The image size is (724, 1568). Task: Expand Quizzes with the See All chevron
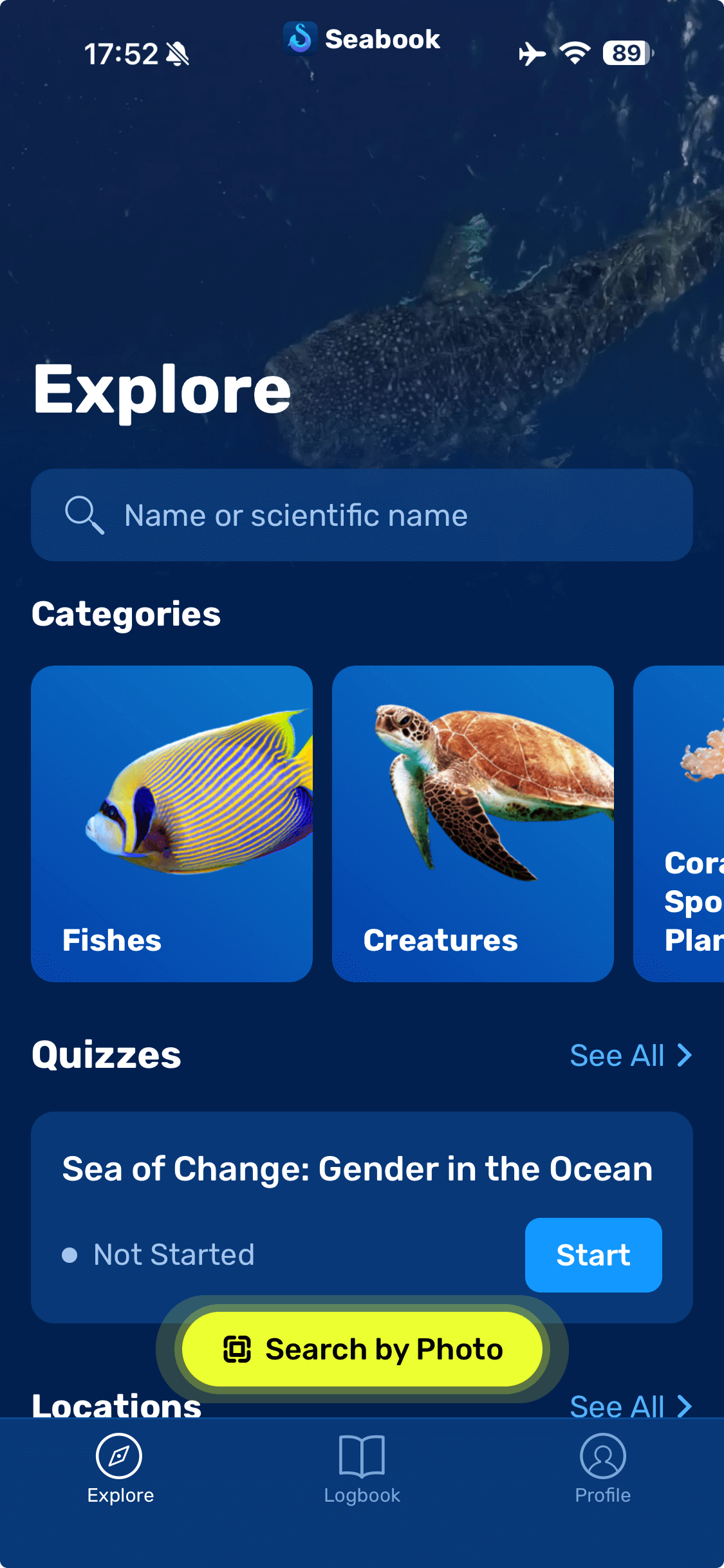pyautogui.click(x=683, y=1054)
